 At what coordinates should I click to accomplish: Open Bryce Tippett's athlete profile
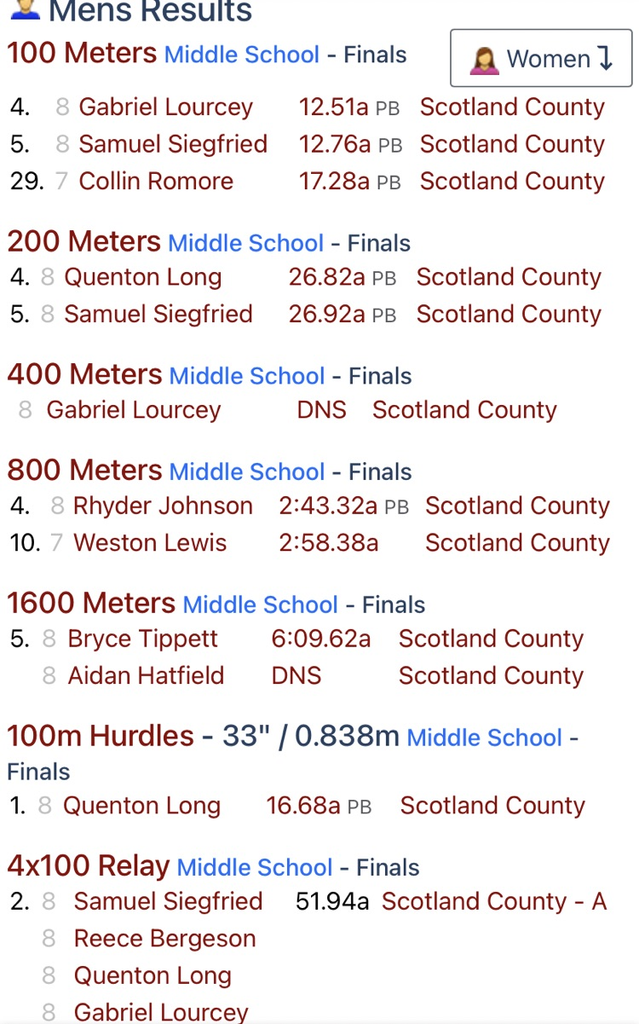pyautogui.click(x=142, y=639)
